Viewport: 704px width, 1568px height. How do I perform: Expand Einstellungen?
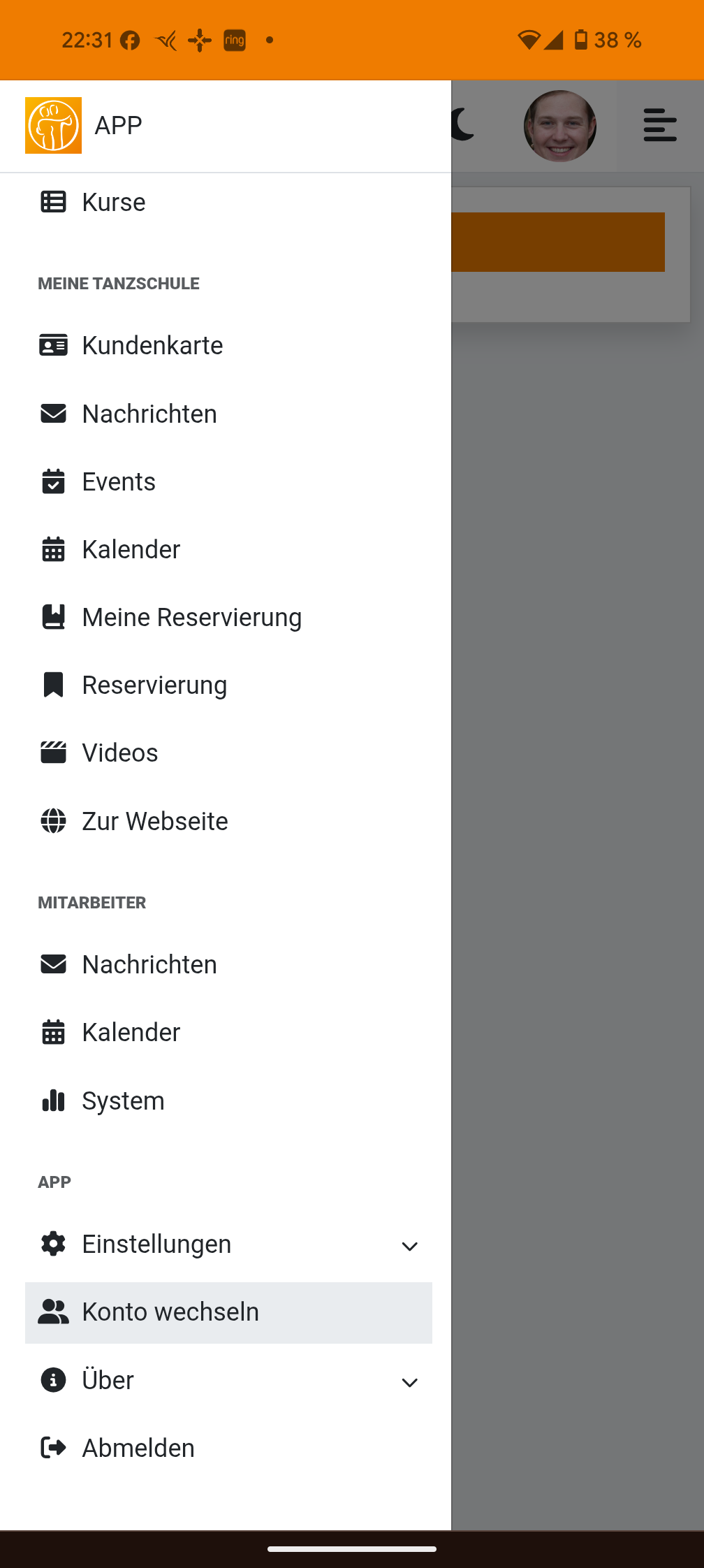228,1244
